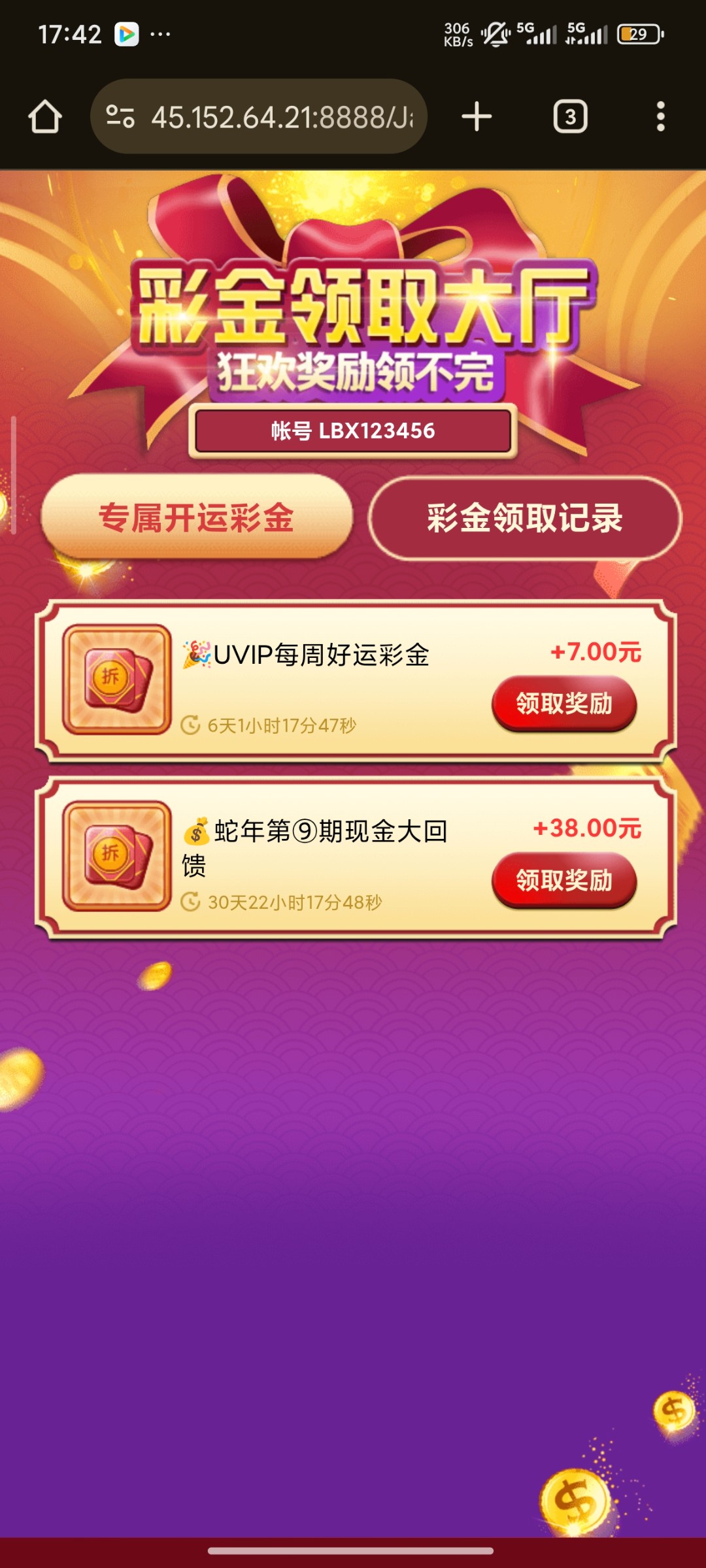Viewport: 706px width, 1568px height.
Task: View the three open tabs
Action: pos(570,117)
